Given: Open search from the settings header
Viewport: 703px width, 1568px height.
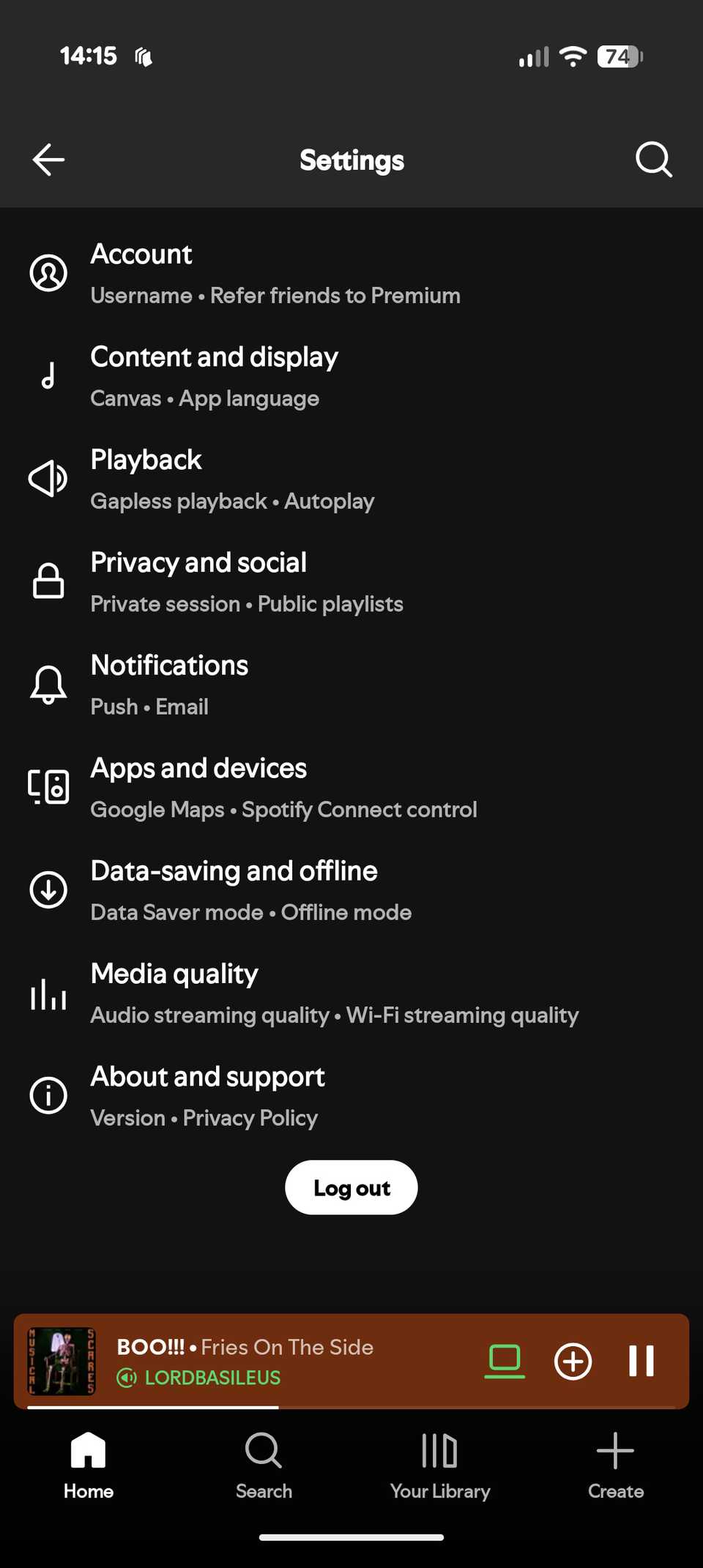Looking at the screenshot, I should (x=654, y=160).
